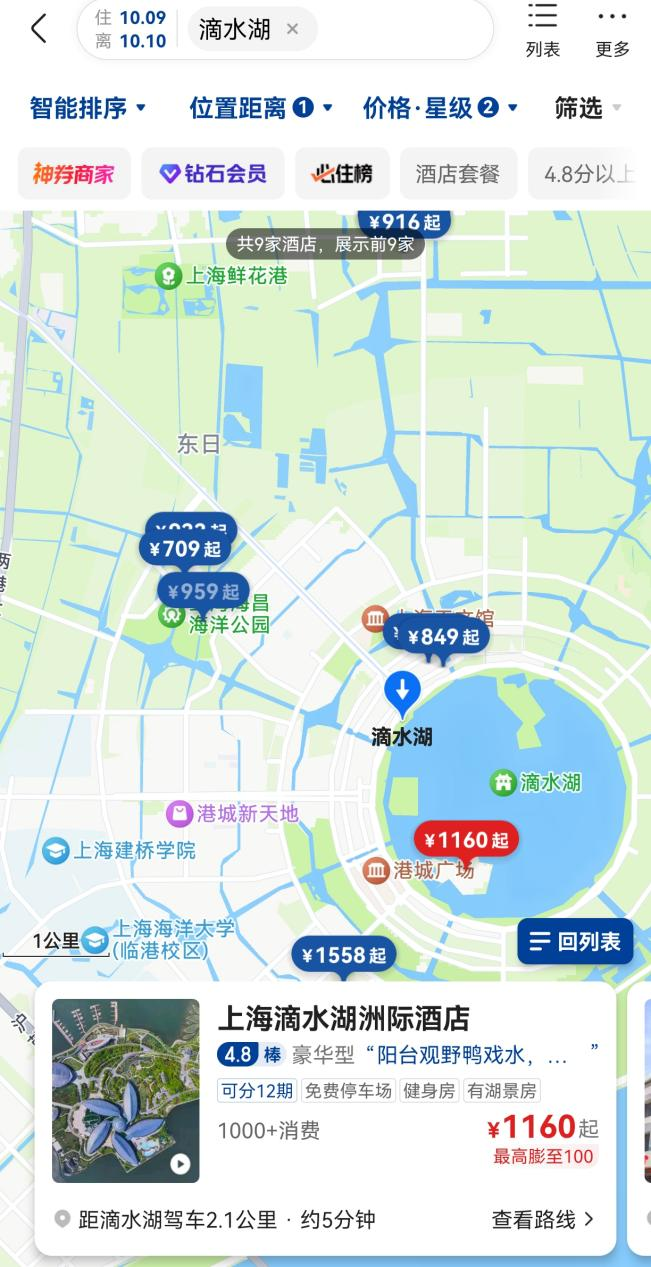651x1267 pixels.
Task: Filter by 钻石会员 chip
Action: pos(213,174)
